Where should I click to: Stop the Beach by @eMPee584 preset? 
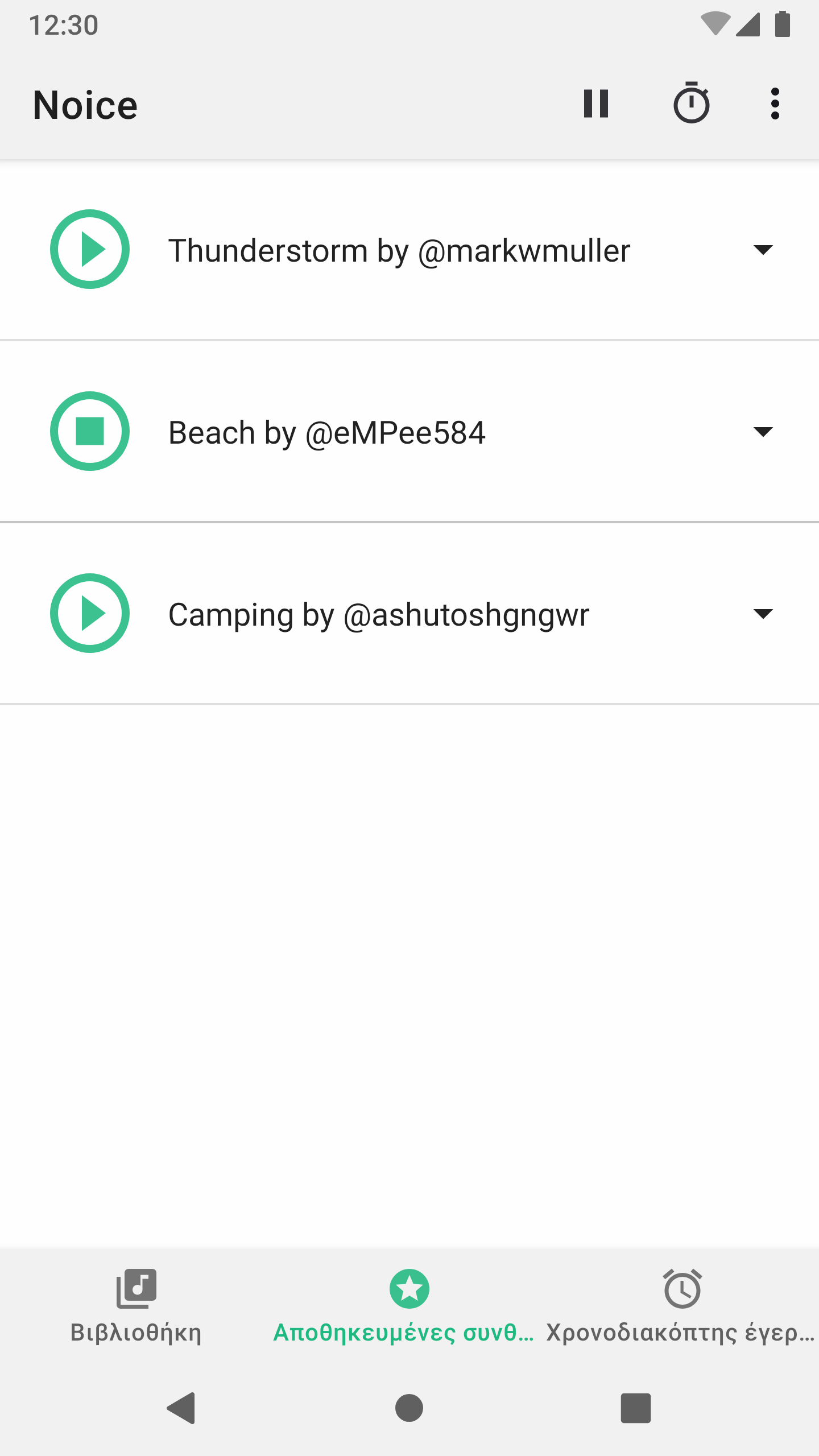pos(90,431)
